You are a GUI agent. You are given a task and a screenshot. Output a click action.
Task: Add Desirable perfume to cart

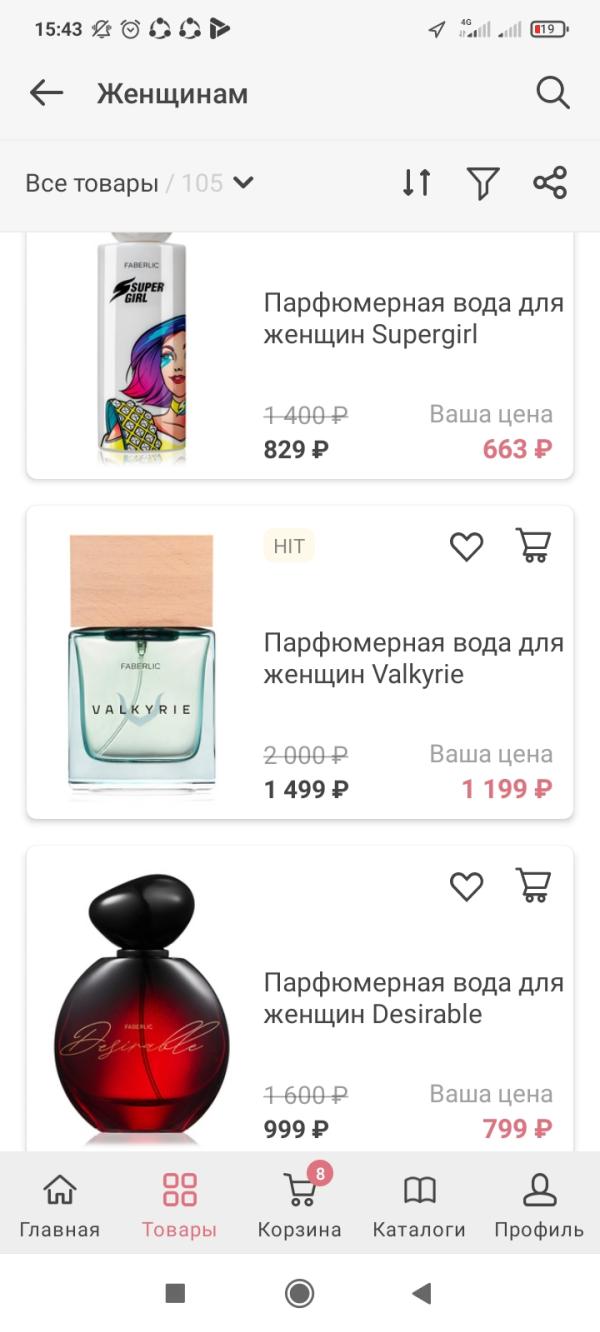pos(534,886)
